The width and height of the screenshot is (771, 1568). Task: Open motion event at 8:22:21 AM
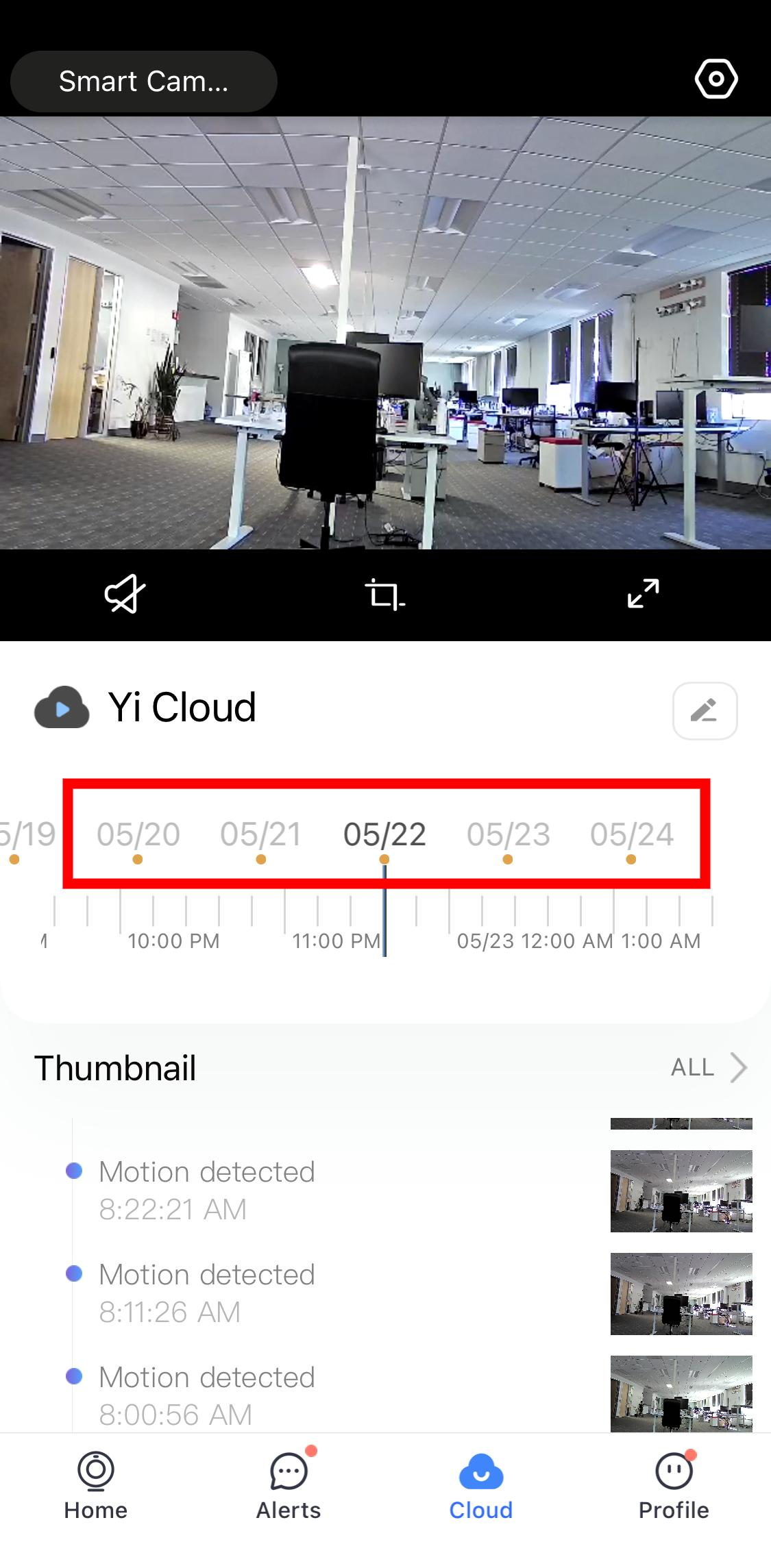(x=206, y=1190)
